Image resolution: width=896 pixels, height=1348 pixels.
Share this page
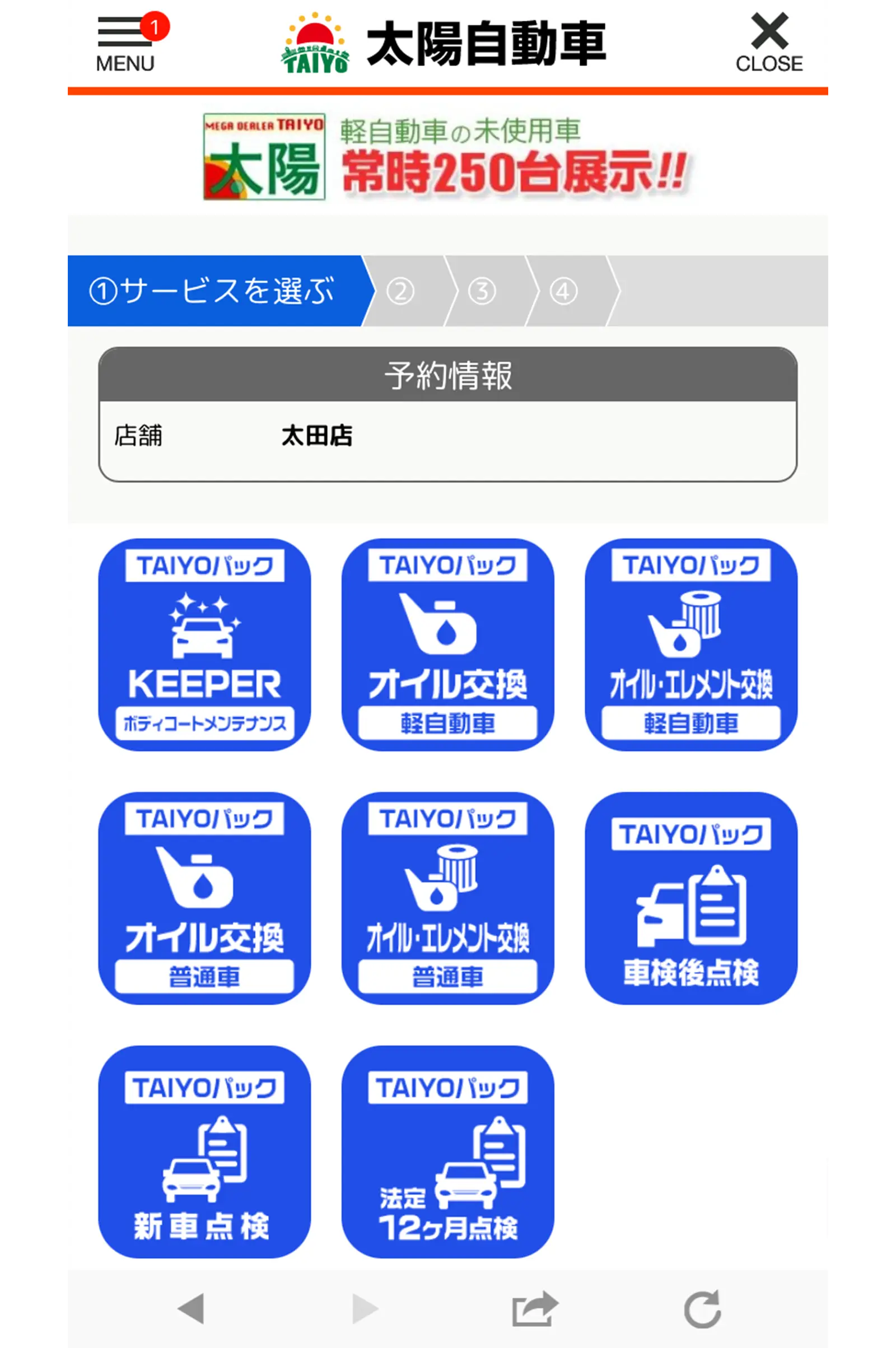coord(534,1308)
